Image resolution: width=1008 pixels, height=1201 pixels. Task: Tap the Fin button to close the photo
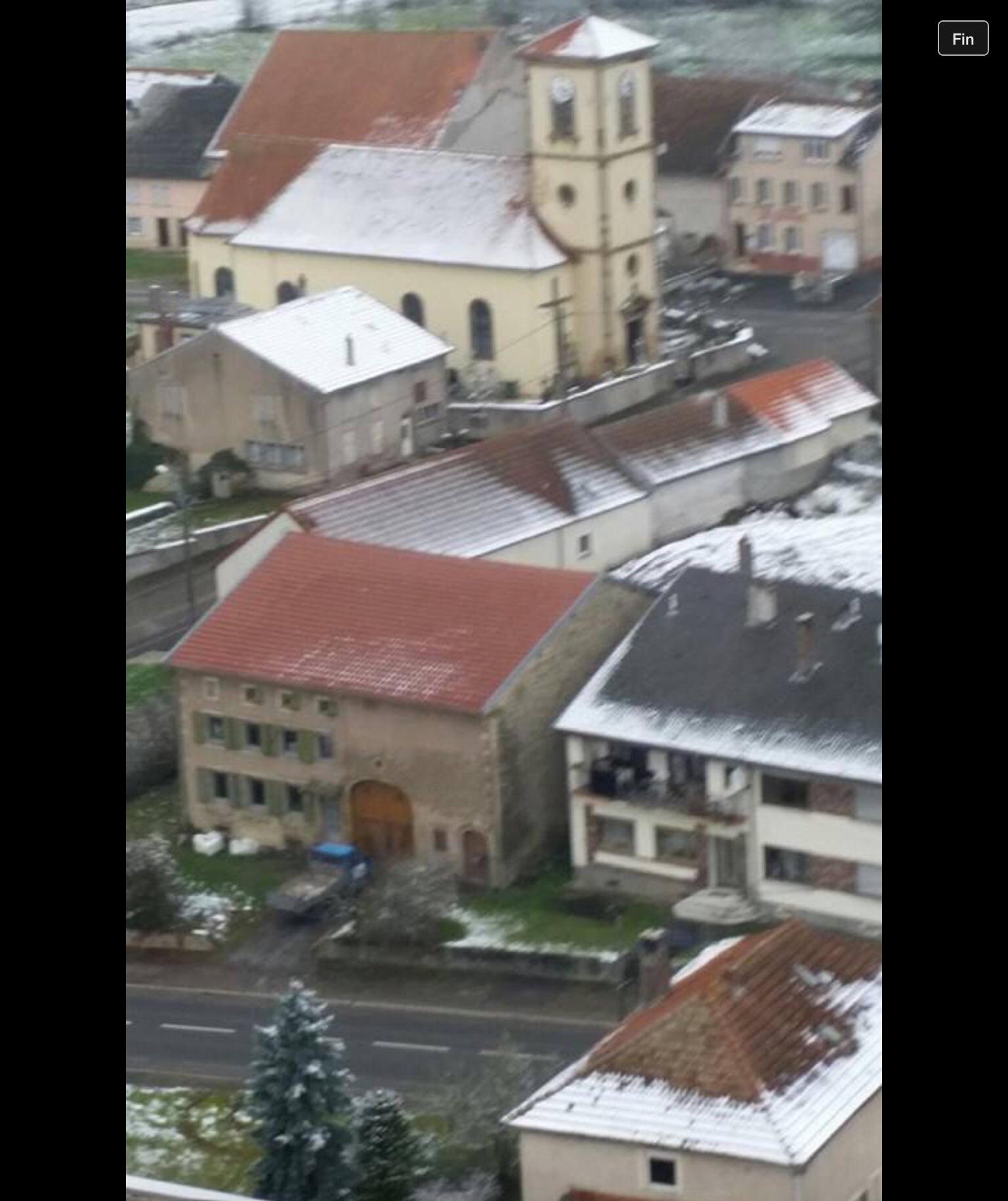963,39
